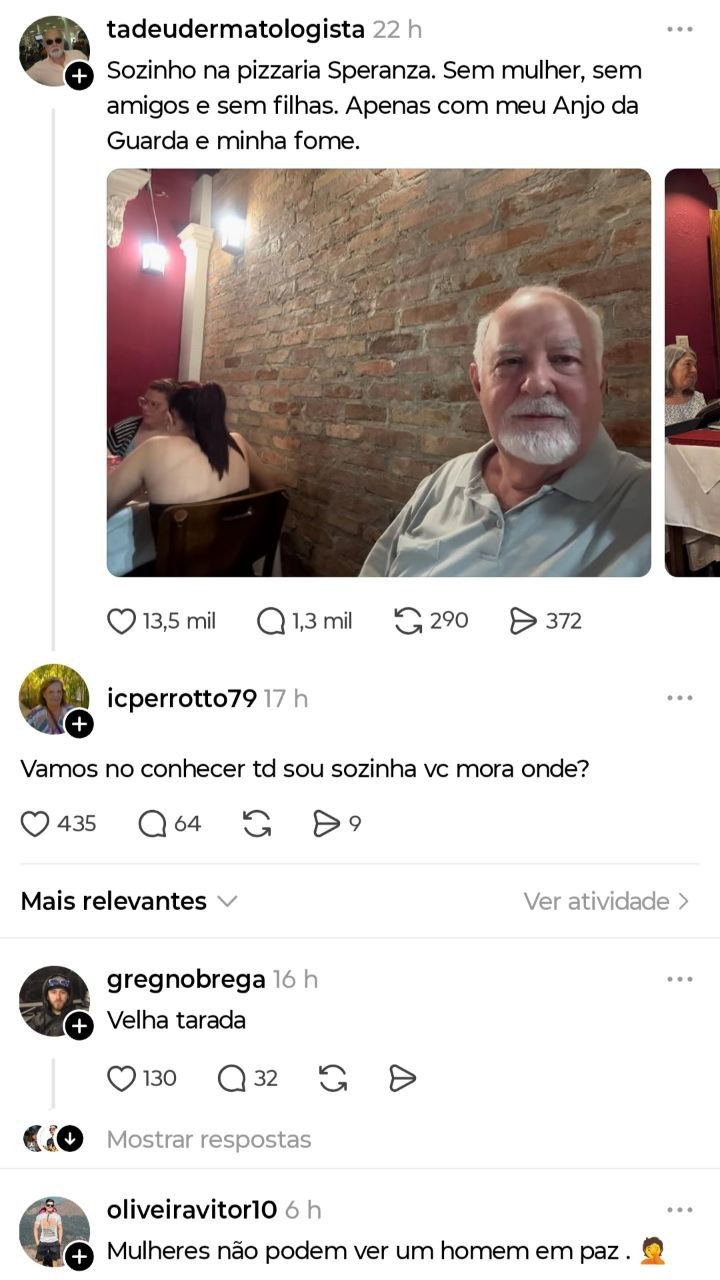The image size is (720, 1280).
Task: Share icperrotto79's reply
Action: click(326, 824)
